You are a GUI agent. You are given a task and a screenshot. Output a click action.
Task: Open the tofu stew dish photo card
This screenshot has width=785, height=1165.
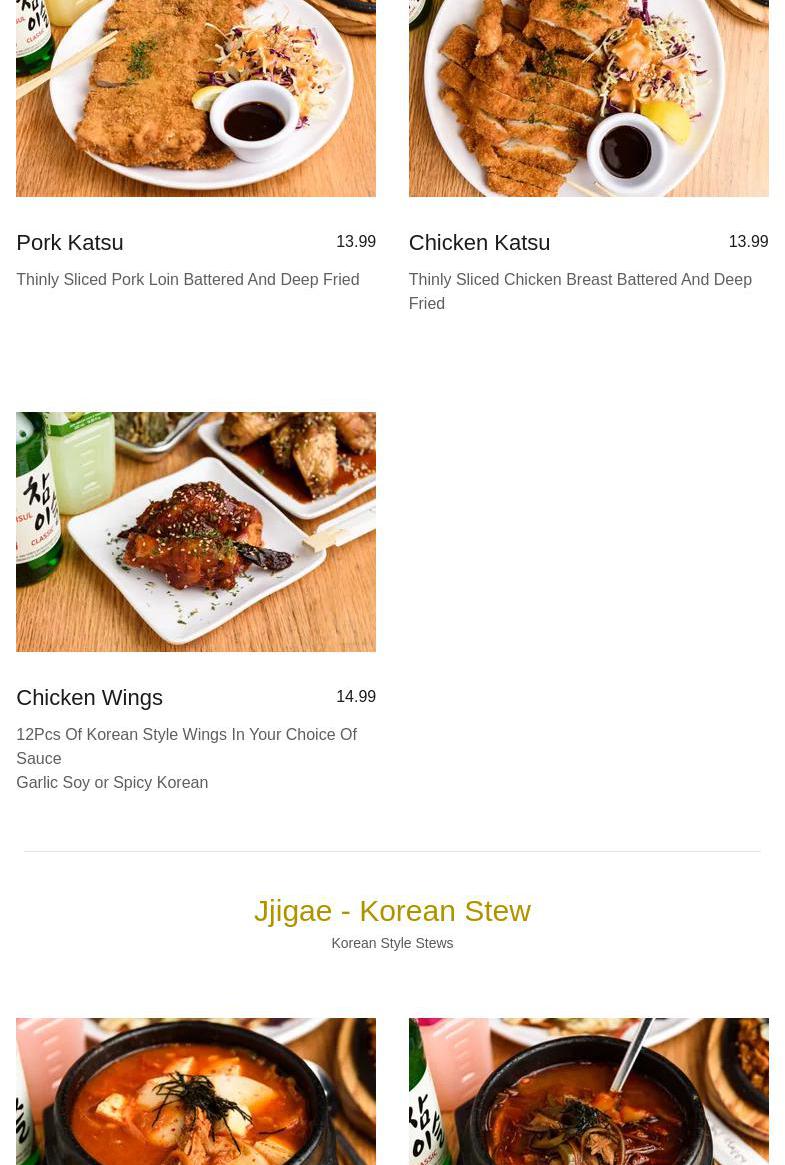pos(196,1092)
